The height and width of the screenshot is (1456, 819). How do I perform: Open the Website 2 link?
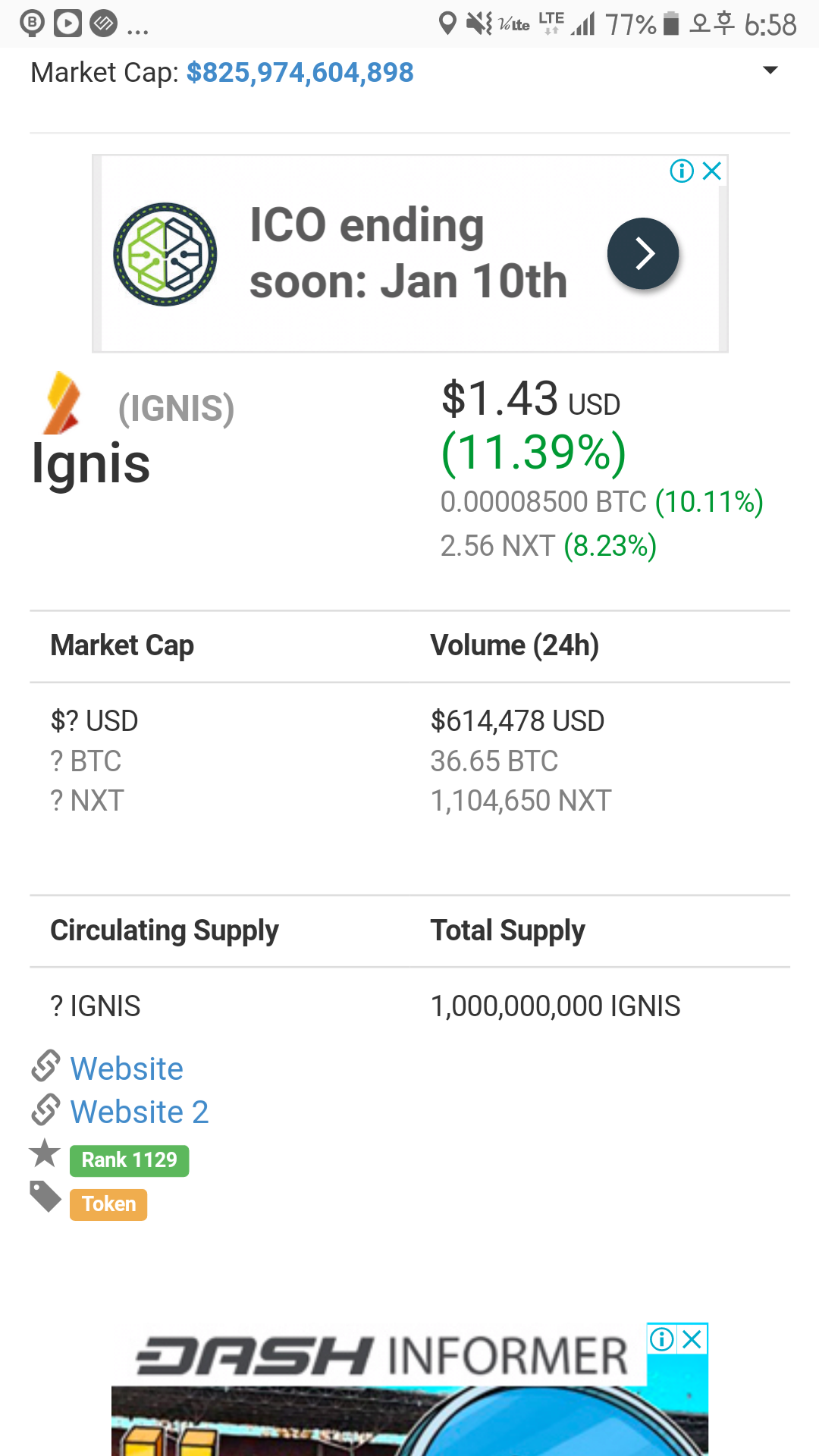tap(139, 1112)
